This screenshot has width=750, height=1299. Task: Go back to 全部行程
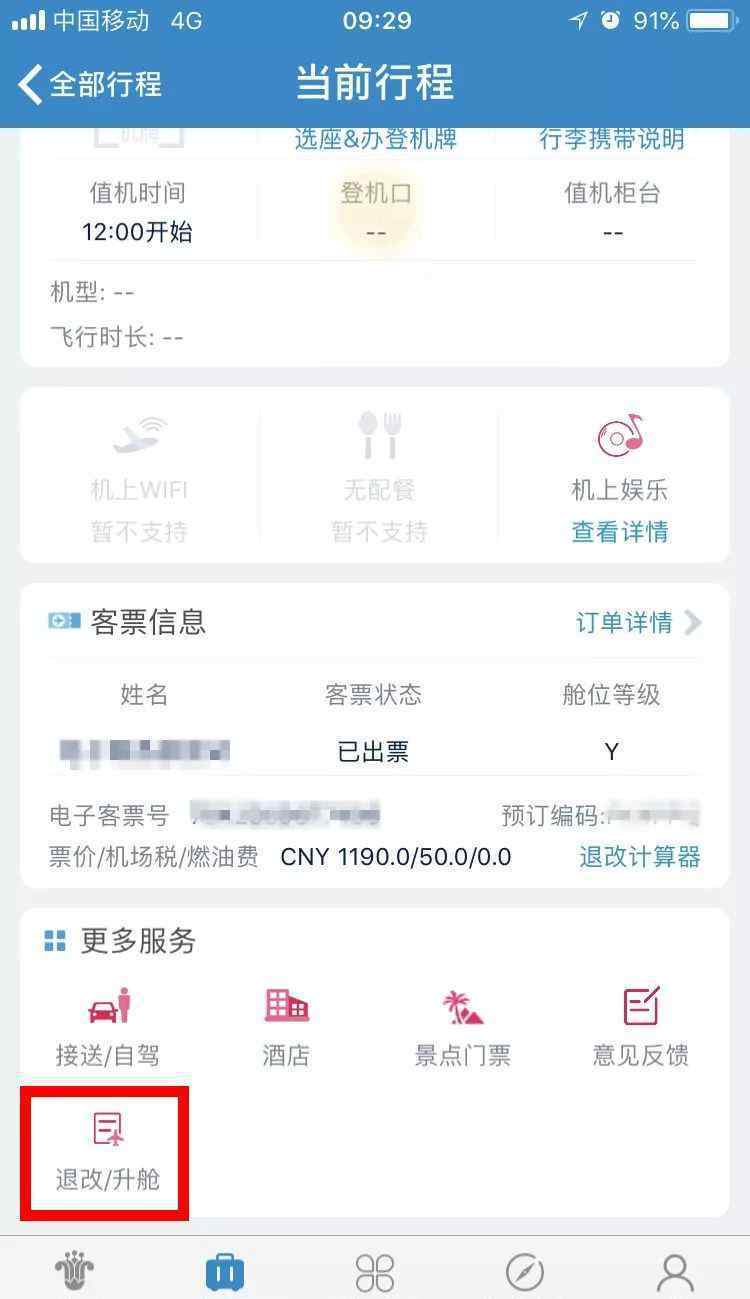click(x=90, y=83)
